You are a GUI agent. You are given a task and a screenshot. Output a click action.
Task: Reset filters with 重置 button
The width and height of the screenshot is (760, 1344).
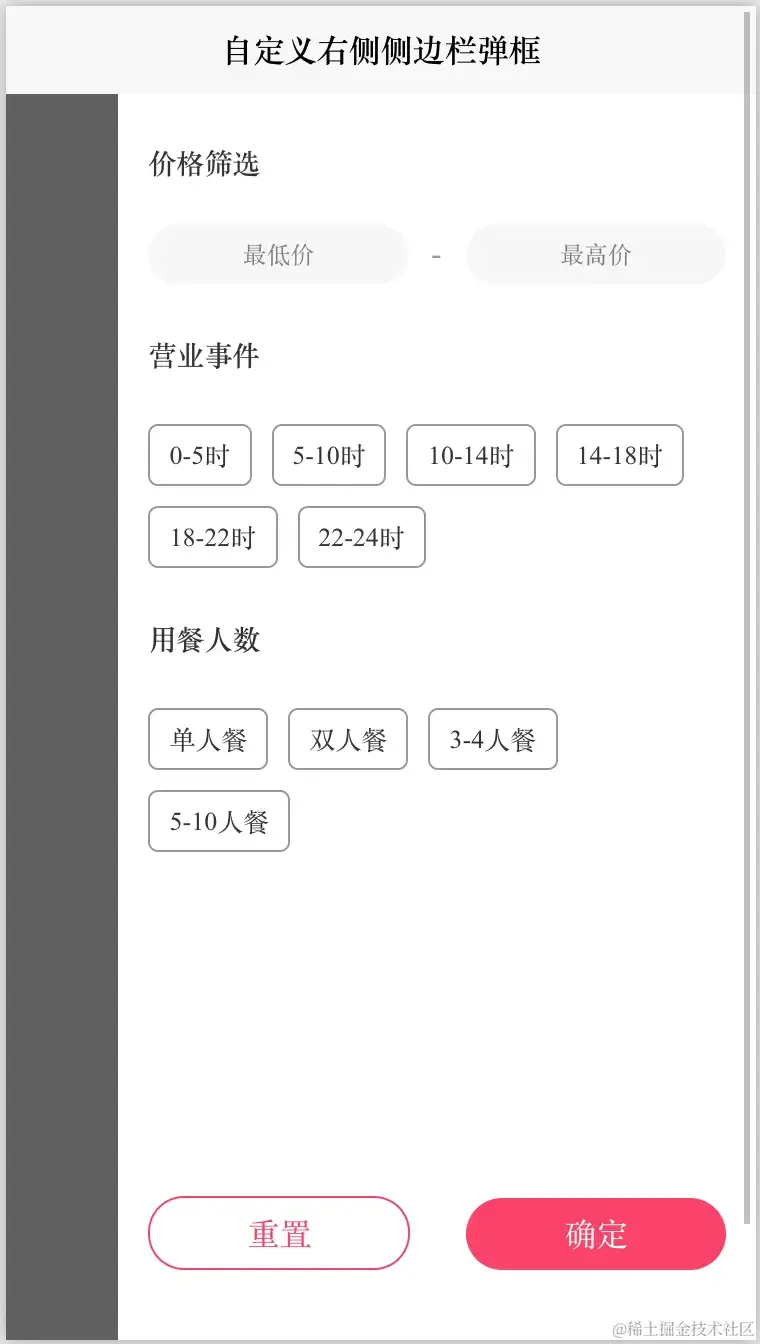[x=279, y=1234]
